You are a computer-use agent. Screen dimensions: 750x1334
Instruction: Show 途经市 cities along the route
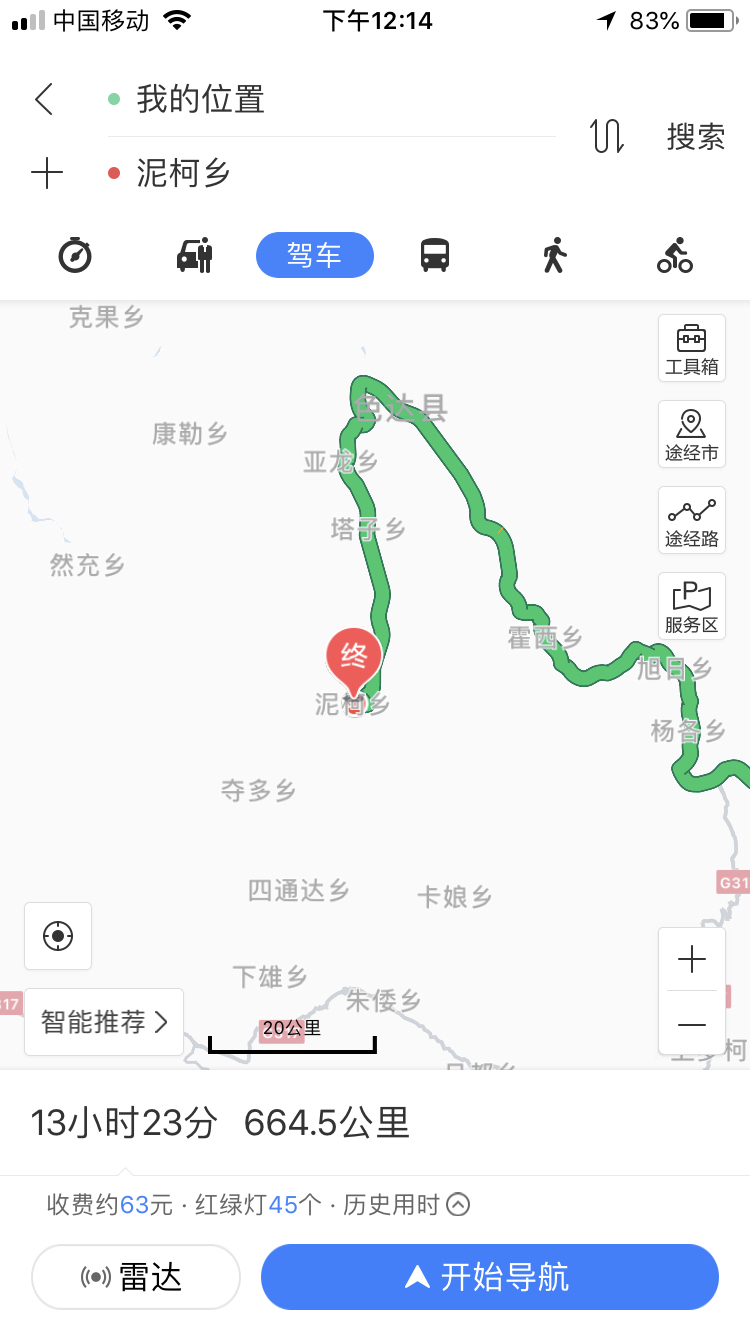[692, 435]
